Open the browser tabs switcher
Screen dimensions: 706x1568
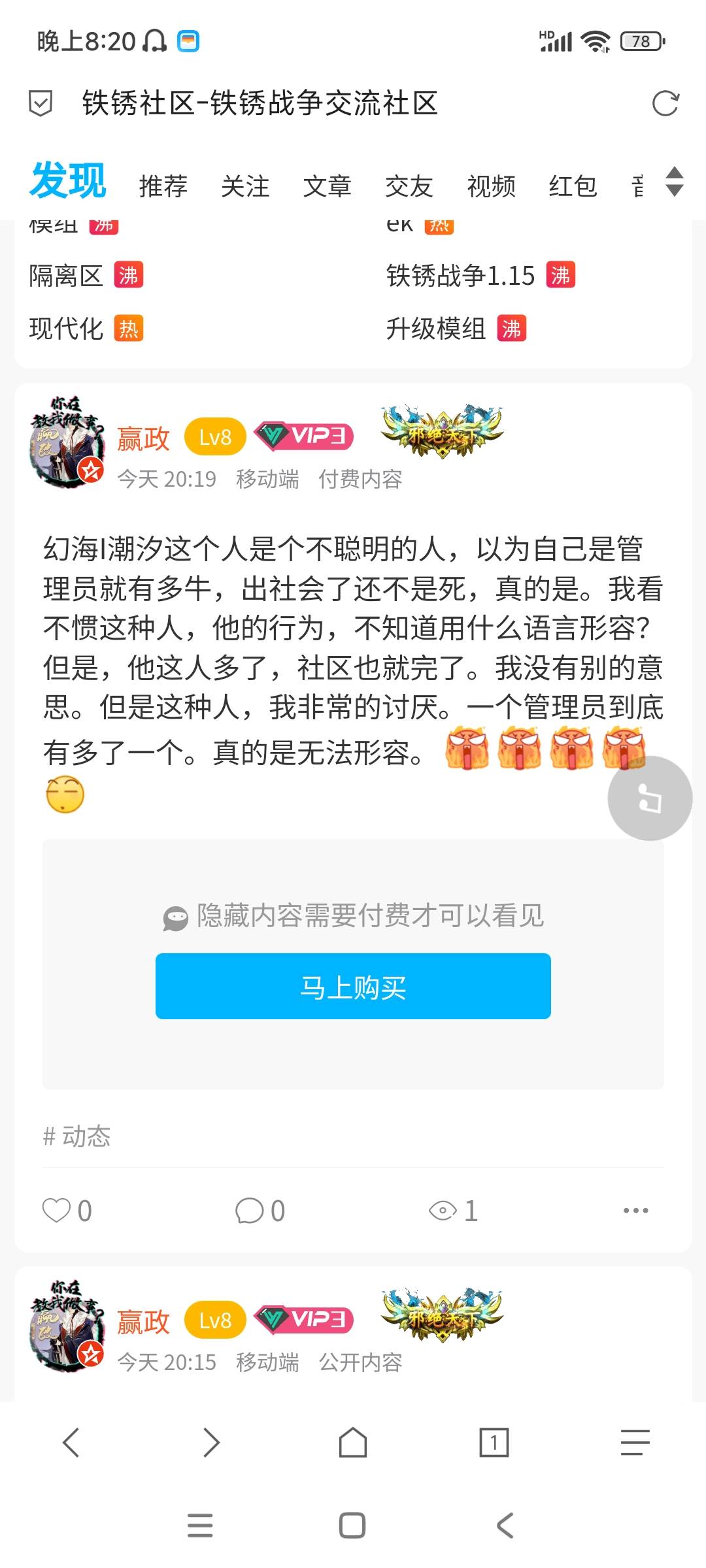click(494, 1442)
